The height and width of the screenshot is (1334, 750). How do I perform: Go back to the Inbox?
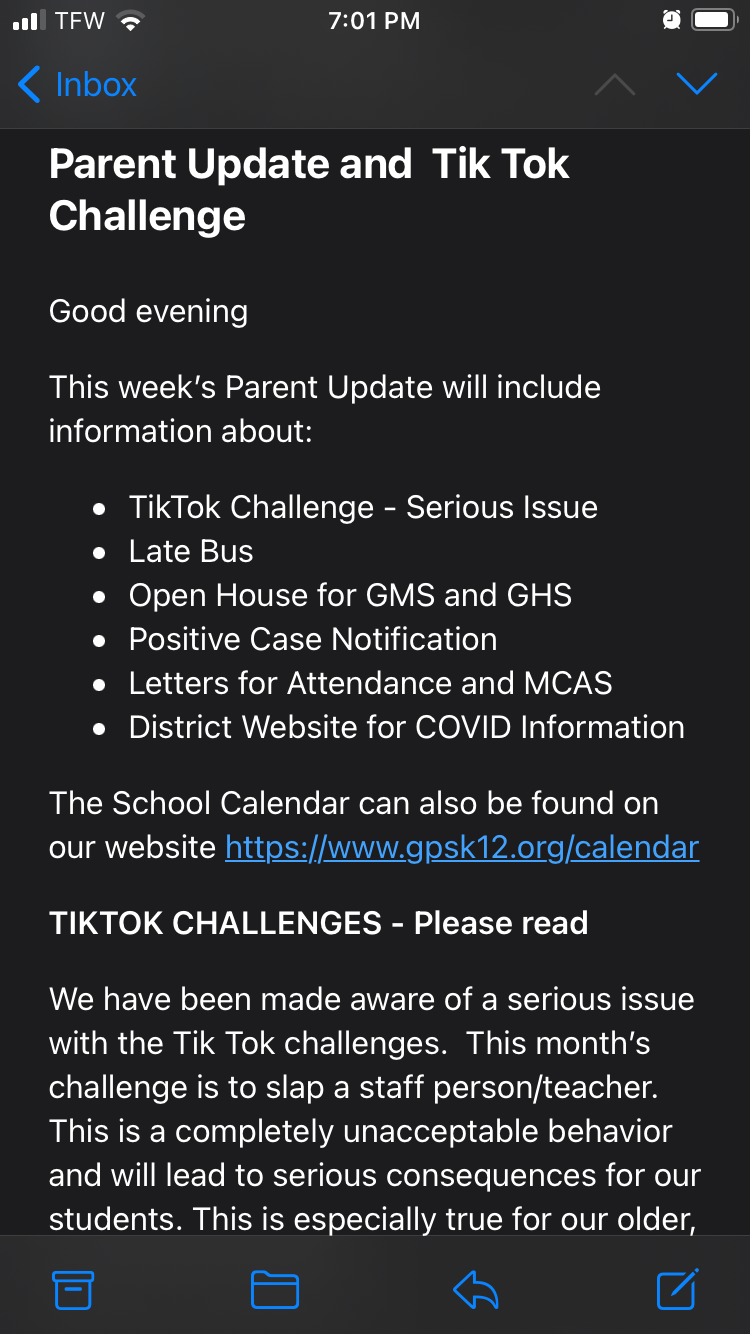point(77,85)
